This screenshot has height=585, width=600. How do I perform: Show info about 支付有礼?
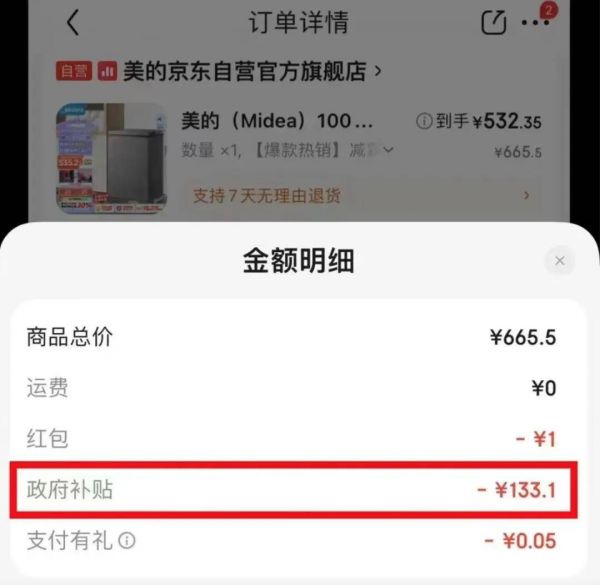(x=127, y=541)
